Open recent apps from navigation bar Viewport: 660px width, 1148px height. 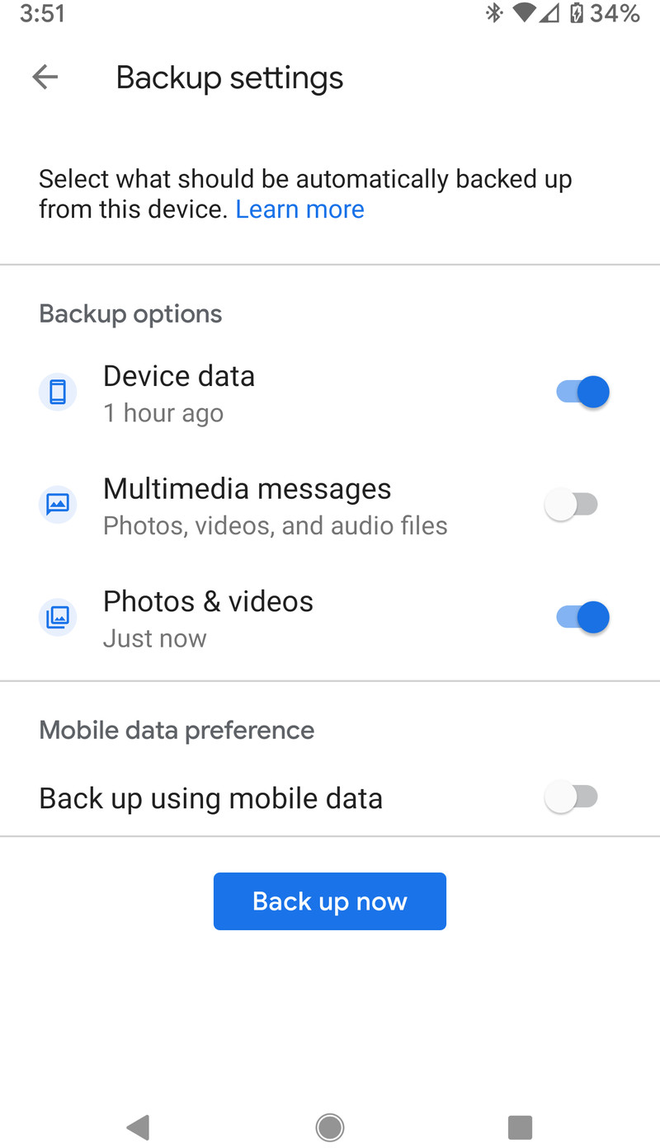(x=519, y=1127)
